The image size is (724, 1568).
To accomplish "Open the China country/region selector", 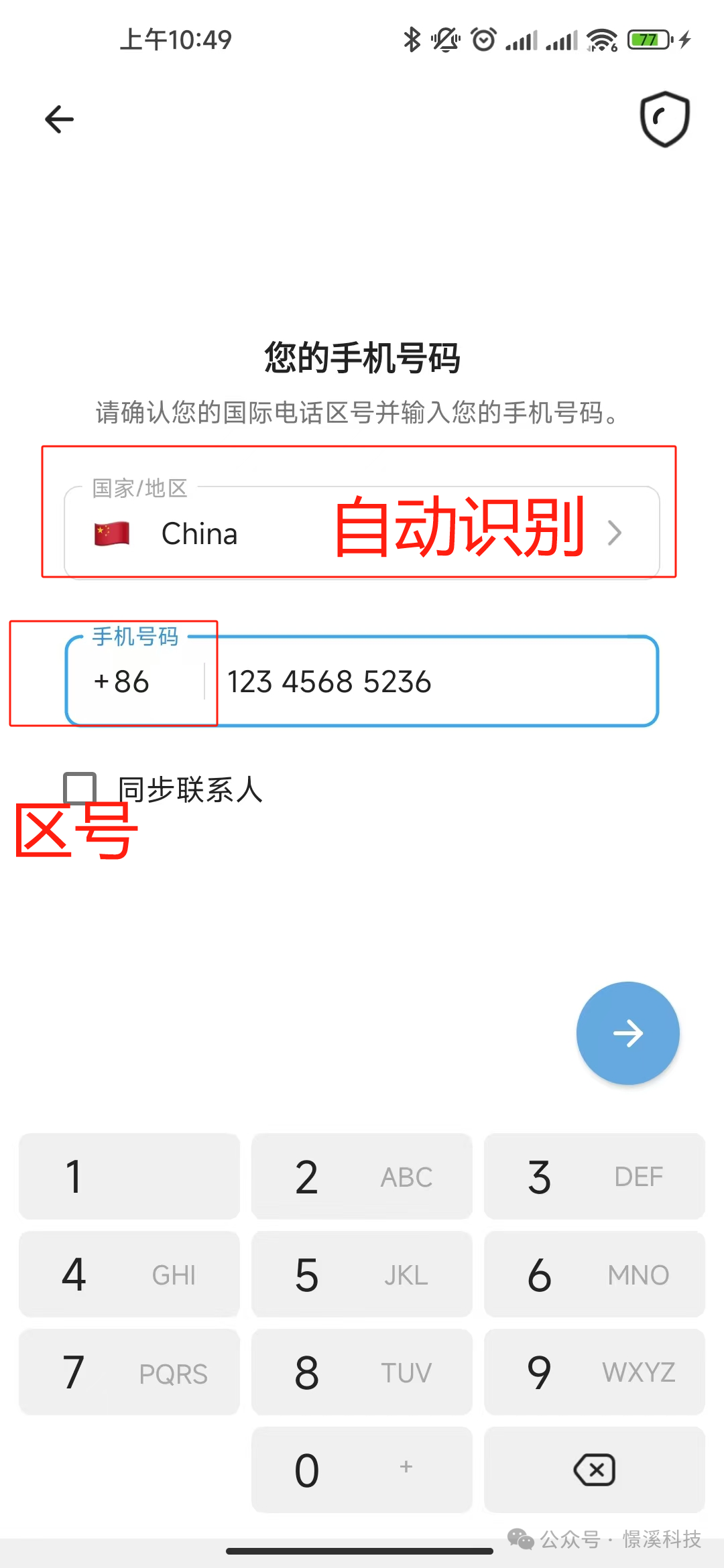I will pos(362,533).
